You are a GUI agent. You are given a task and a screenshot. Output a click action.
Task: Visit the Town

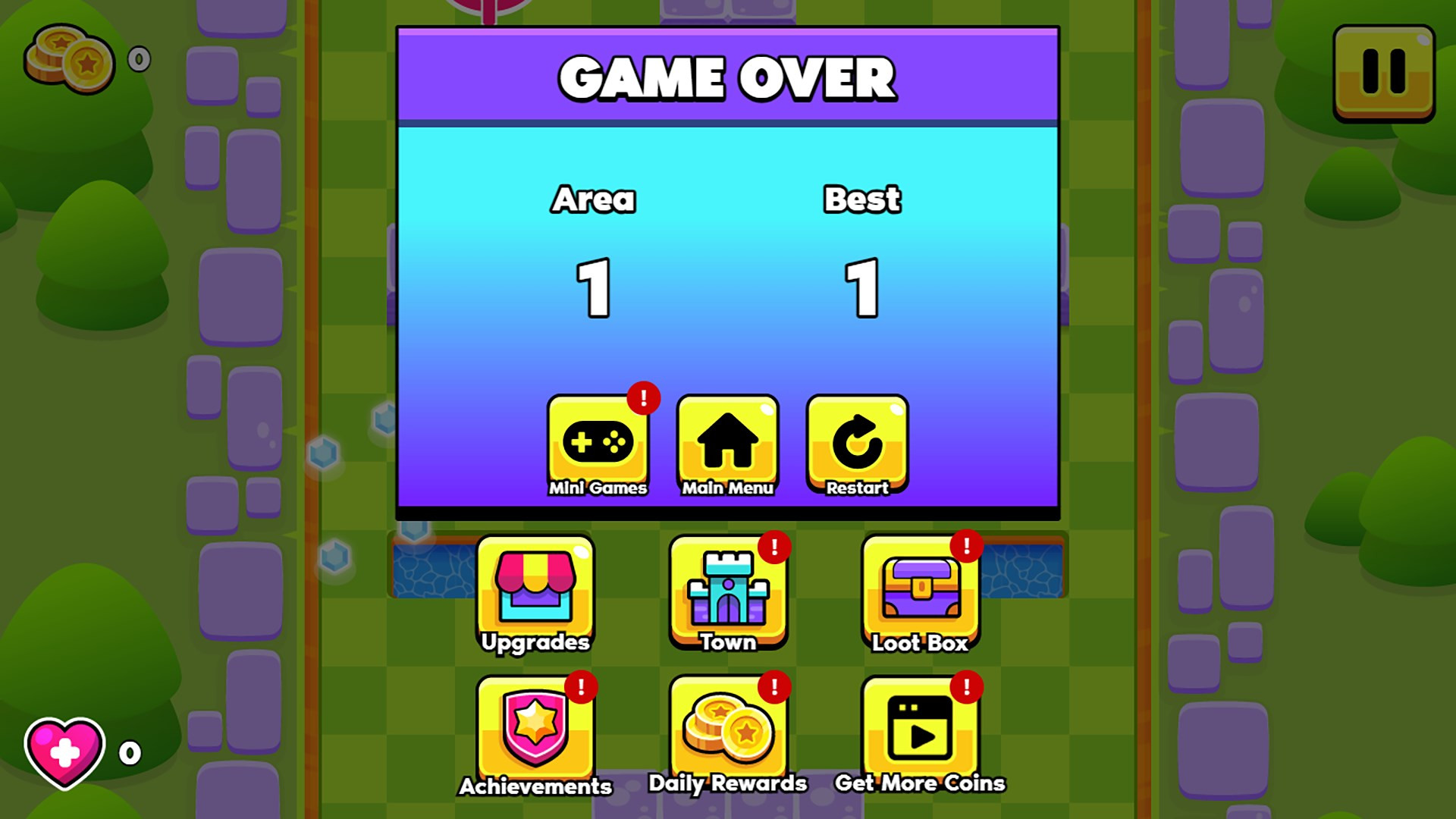[x=728, y=593]
